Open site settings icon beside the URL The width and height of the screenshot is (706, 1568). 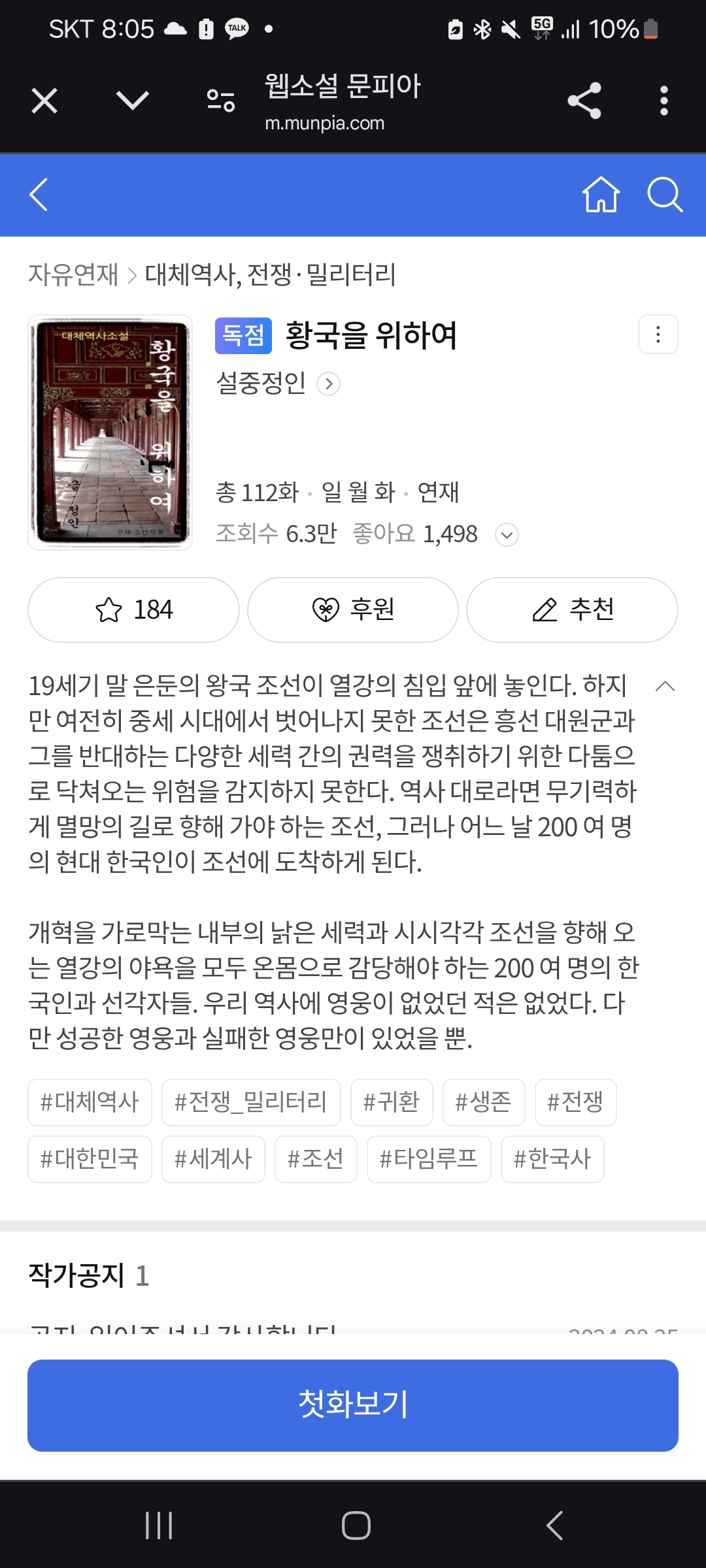(220, 101)
